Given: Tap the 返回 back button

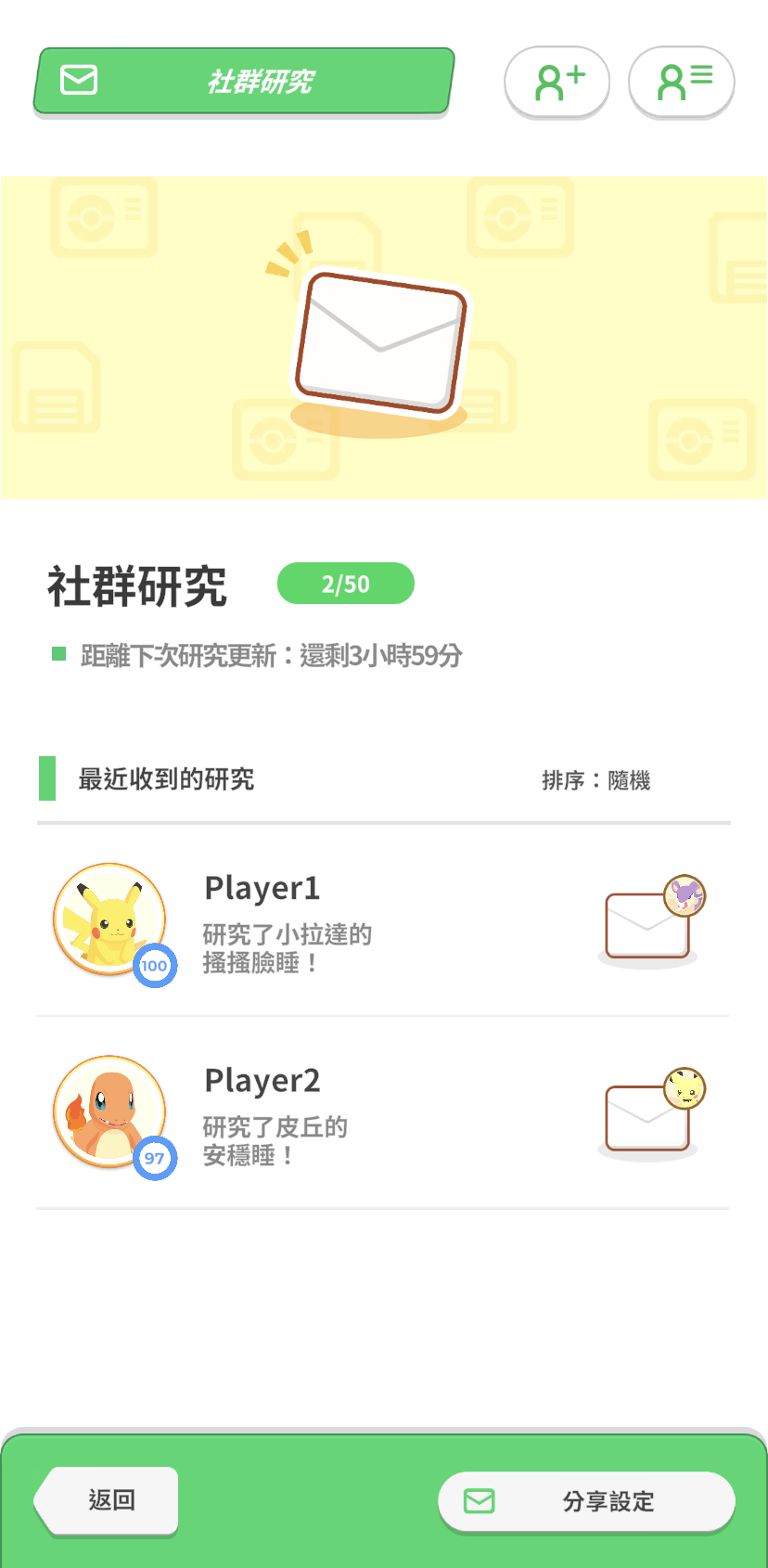Looking at the screenshot, I should click(x=108, y=1500).
